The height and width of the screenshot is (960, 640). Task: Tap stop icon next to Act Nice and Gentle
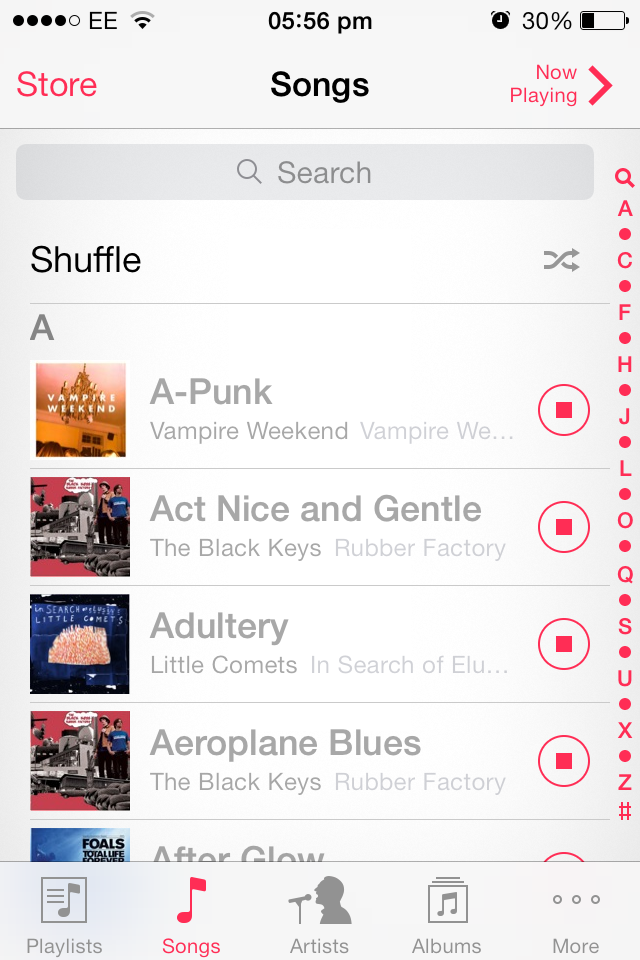coord(563,527)
